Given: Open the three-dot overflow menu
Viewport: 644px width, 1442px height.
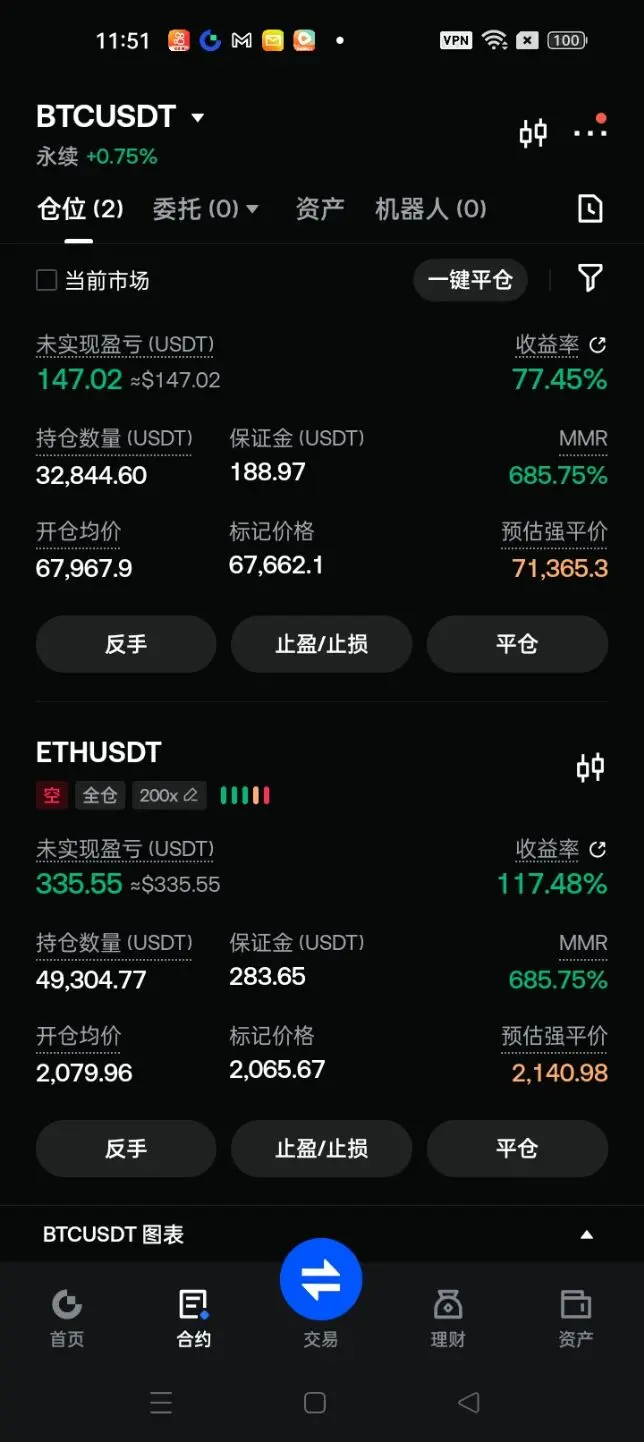Looking at the screenshot, I should click(590, 130).
